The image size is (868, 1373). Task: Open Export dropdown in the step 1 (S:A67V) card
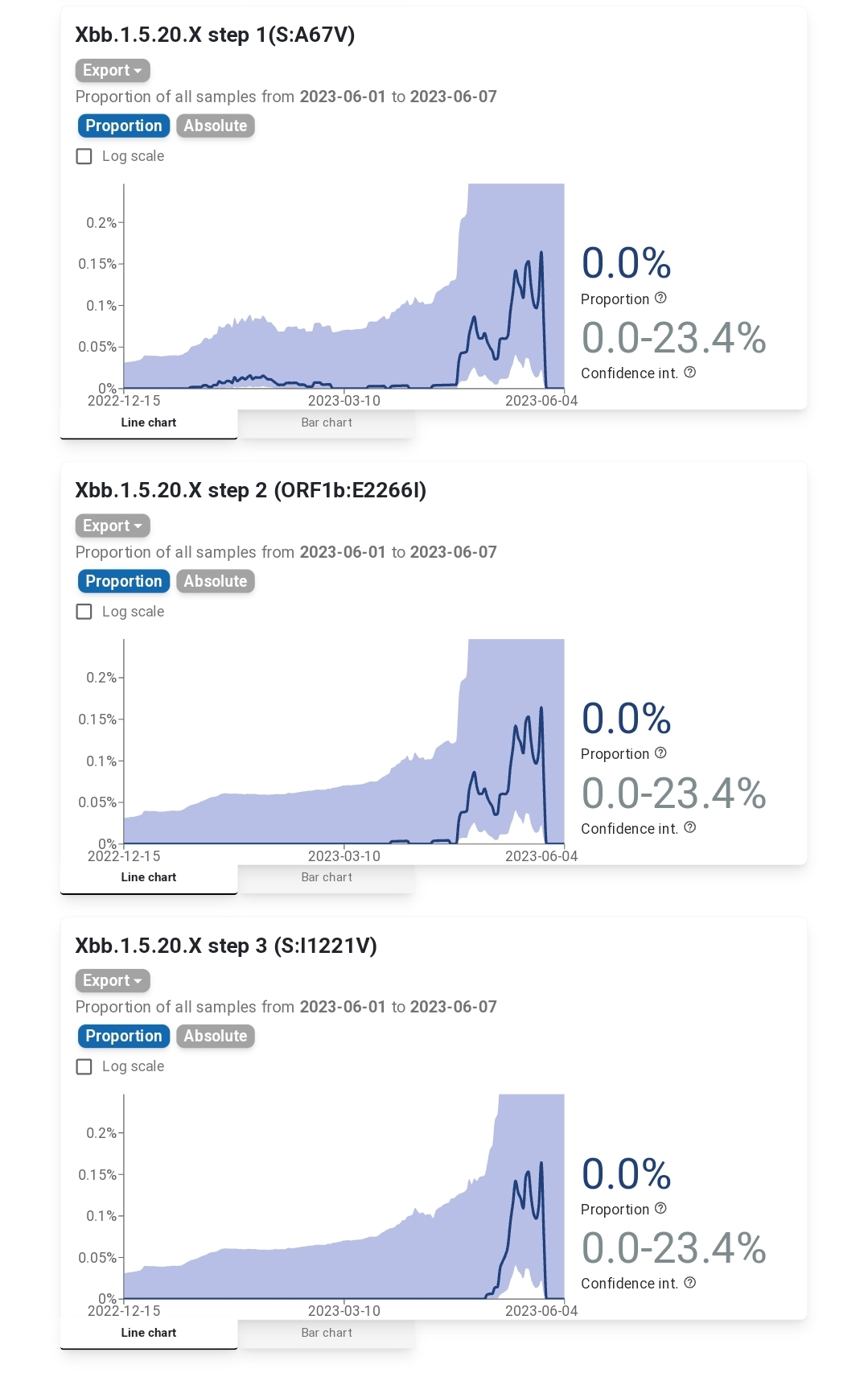pyautogui.click(x=113, y=71)
